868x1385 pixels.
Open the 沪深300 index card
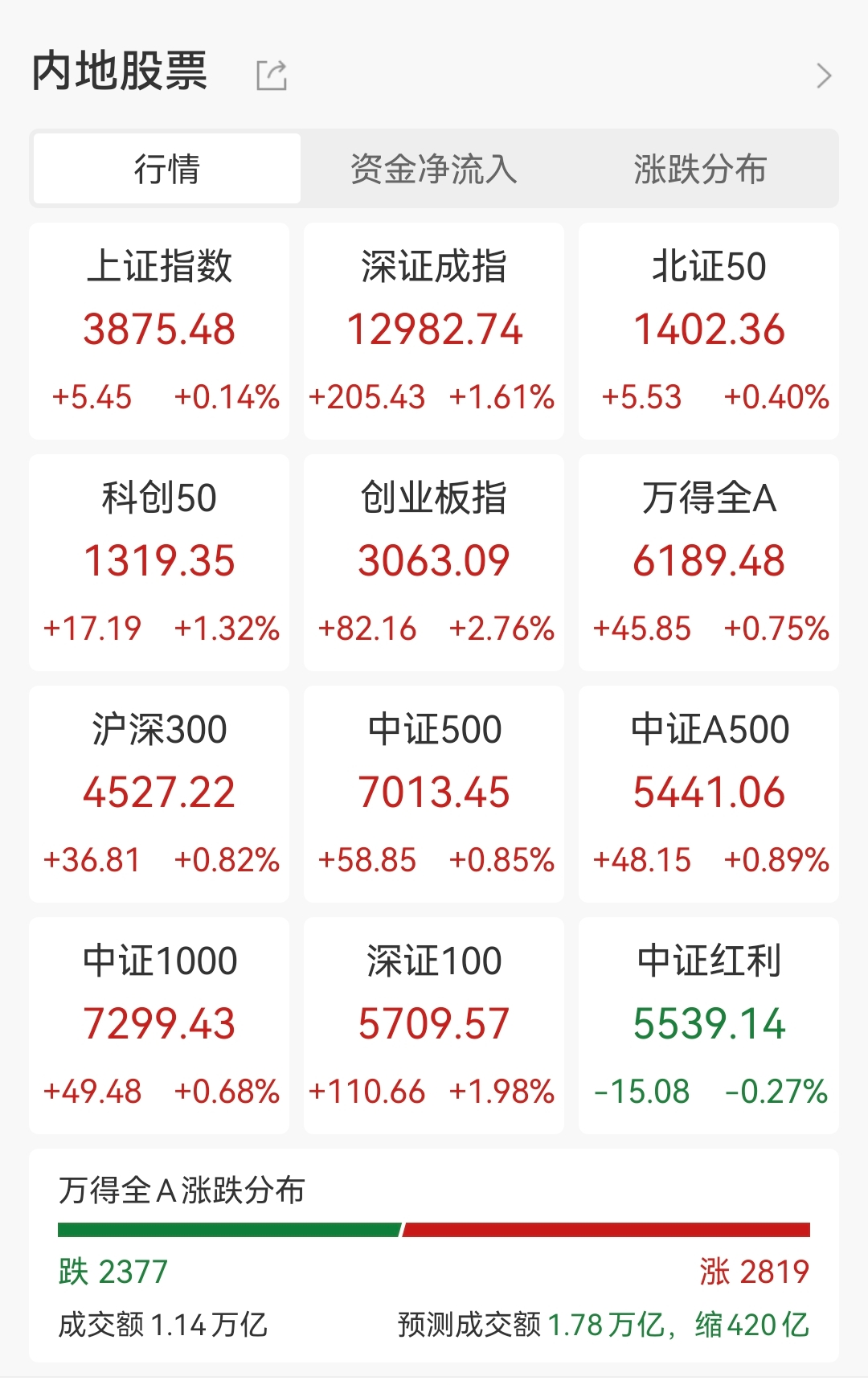158,793
